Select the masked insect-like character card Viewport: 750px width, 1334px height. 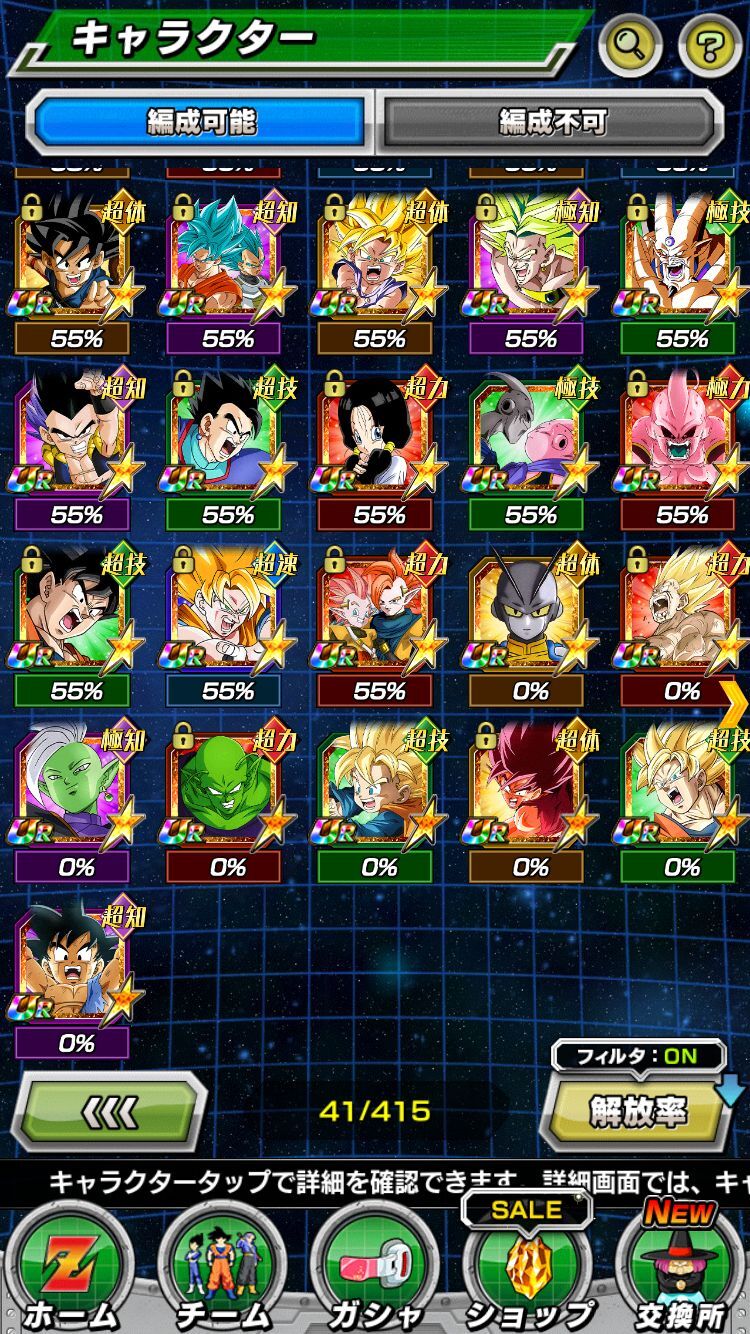pos(526,610)
